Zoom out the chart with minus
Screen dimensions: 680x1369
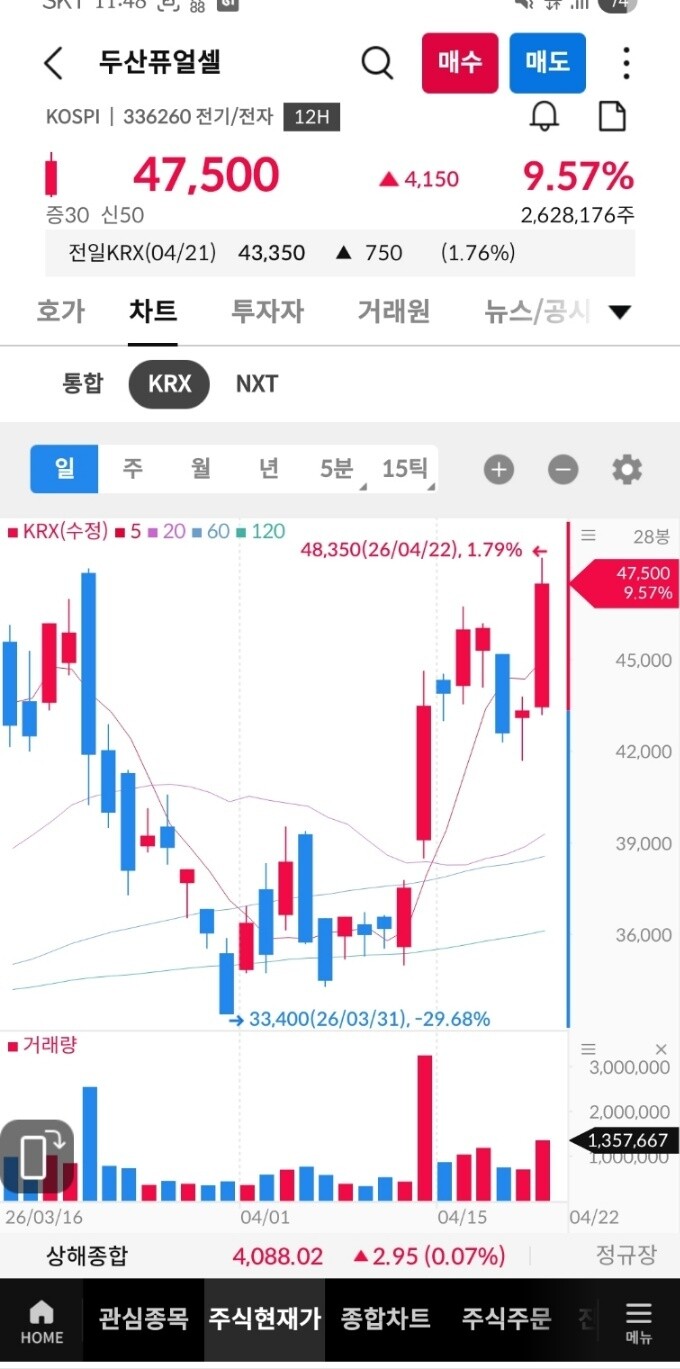pos(563,469)
